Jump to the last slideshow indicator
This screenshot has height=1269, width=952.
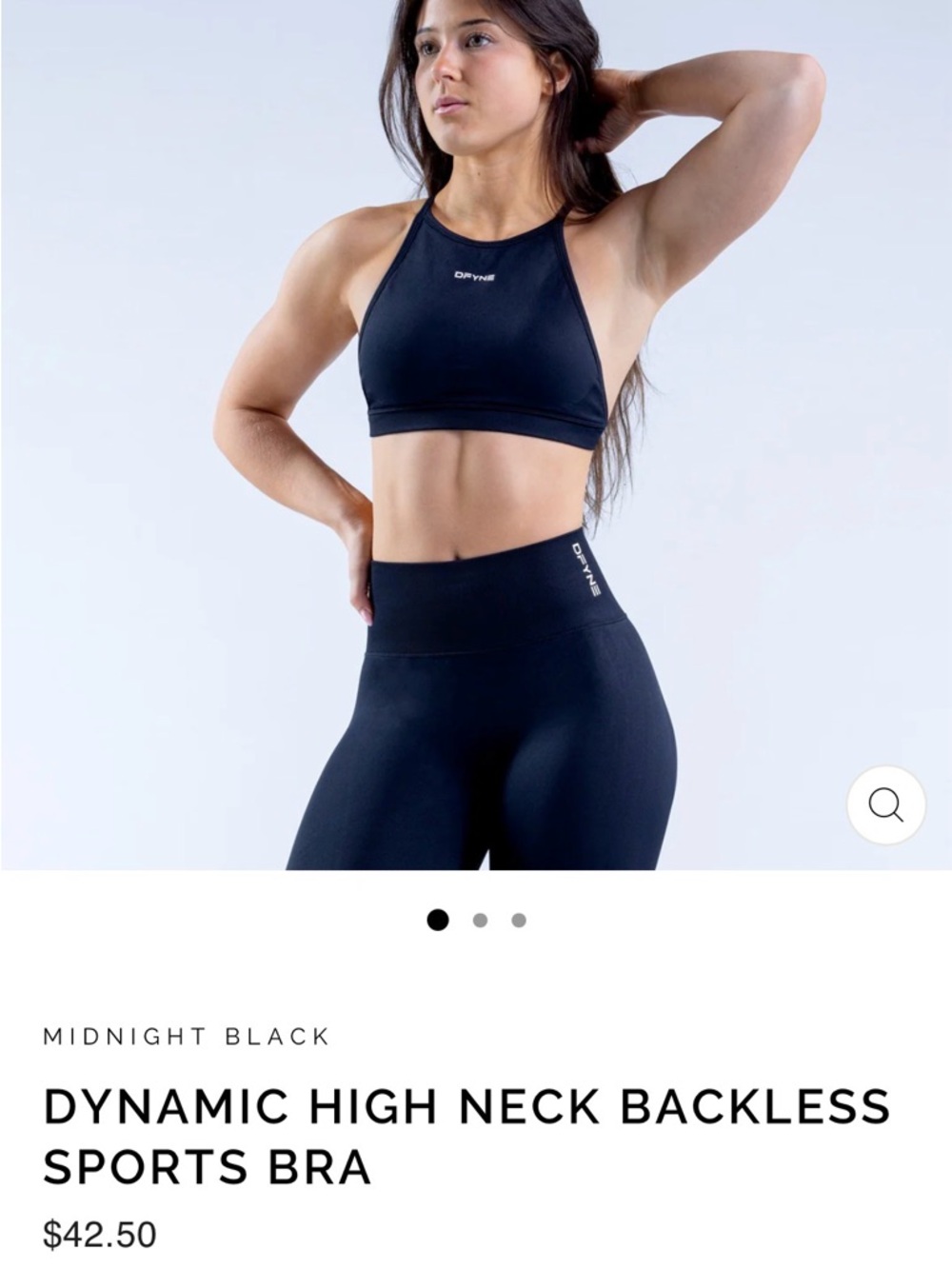coord(517,918)
